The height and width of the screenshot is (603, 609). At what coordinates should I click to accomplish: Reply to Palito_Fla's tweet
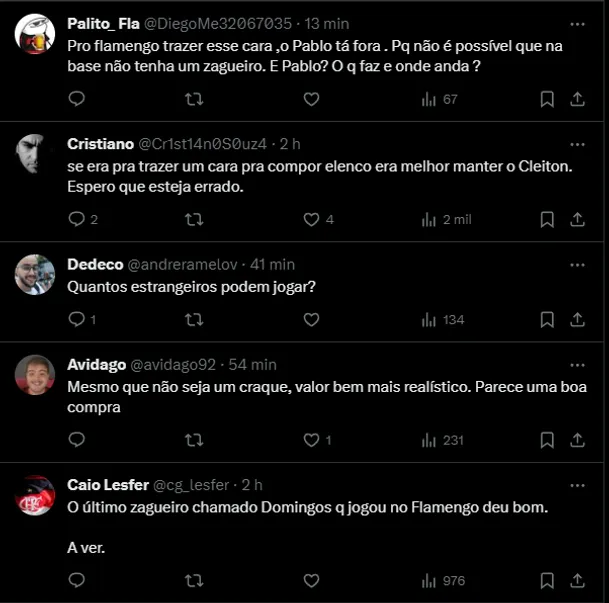pyautogui.click(x=77, y=99)
